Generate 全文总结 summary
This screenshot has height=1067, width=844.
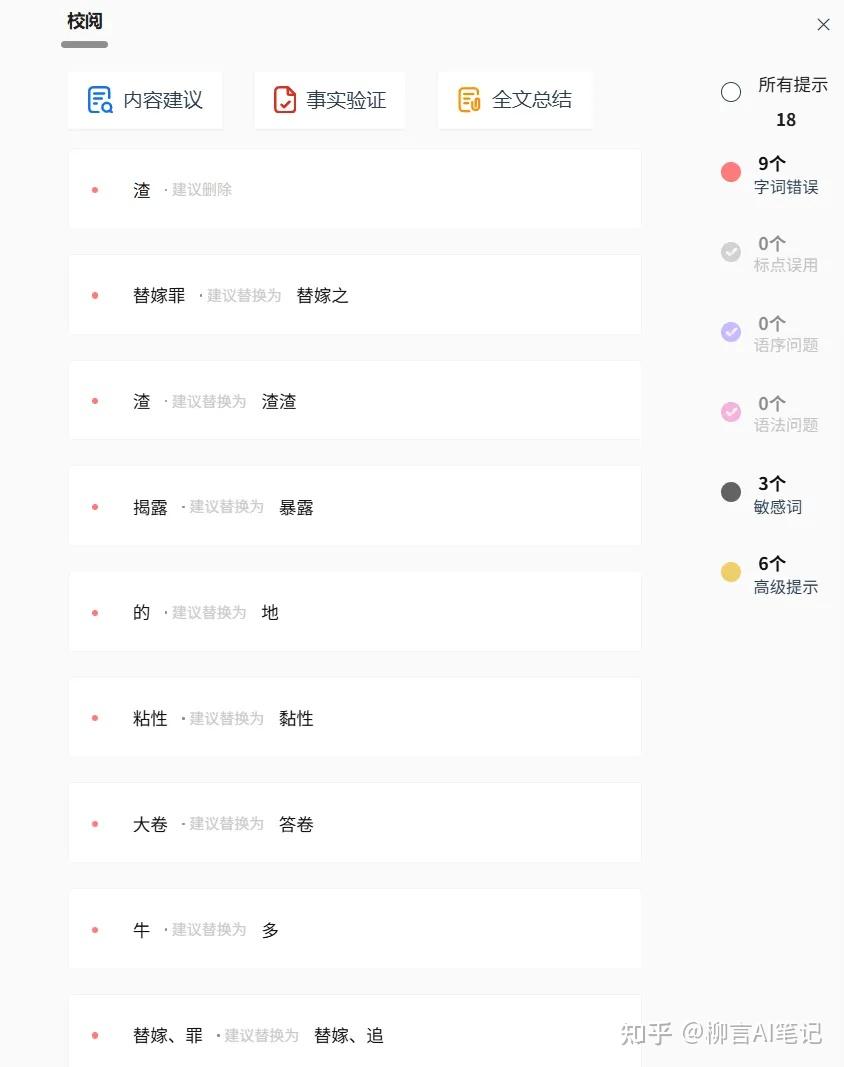point(515,100)
